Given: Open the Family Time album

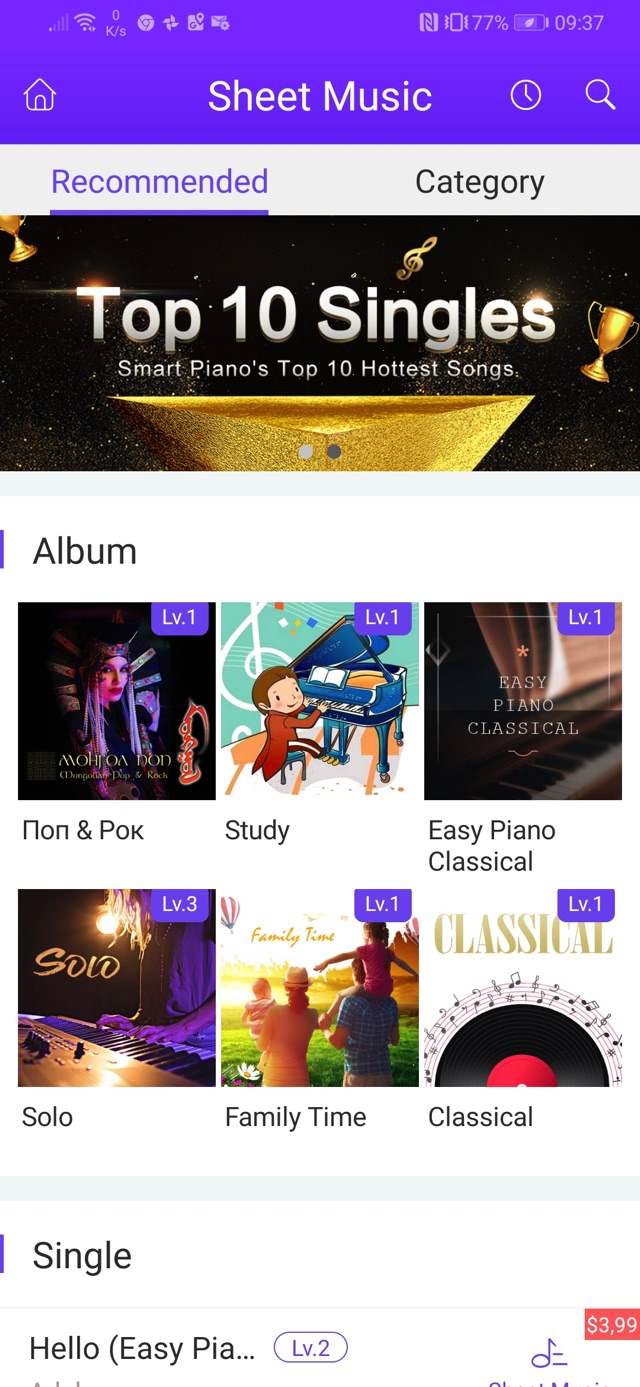Looking at the screenshot, I should click(320, 988).
